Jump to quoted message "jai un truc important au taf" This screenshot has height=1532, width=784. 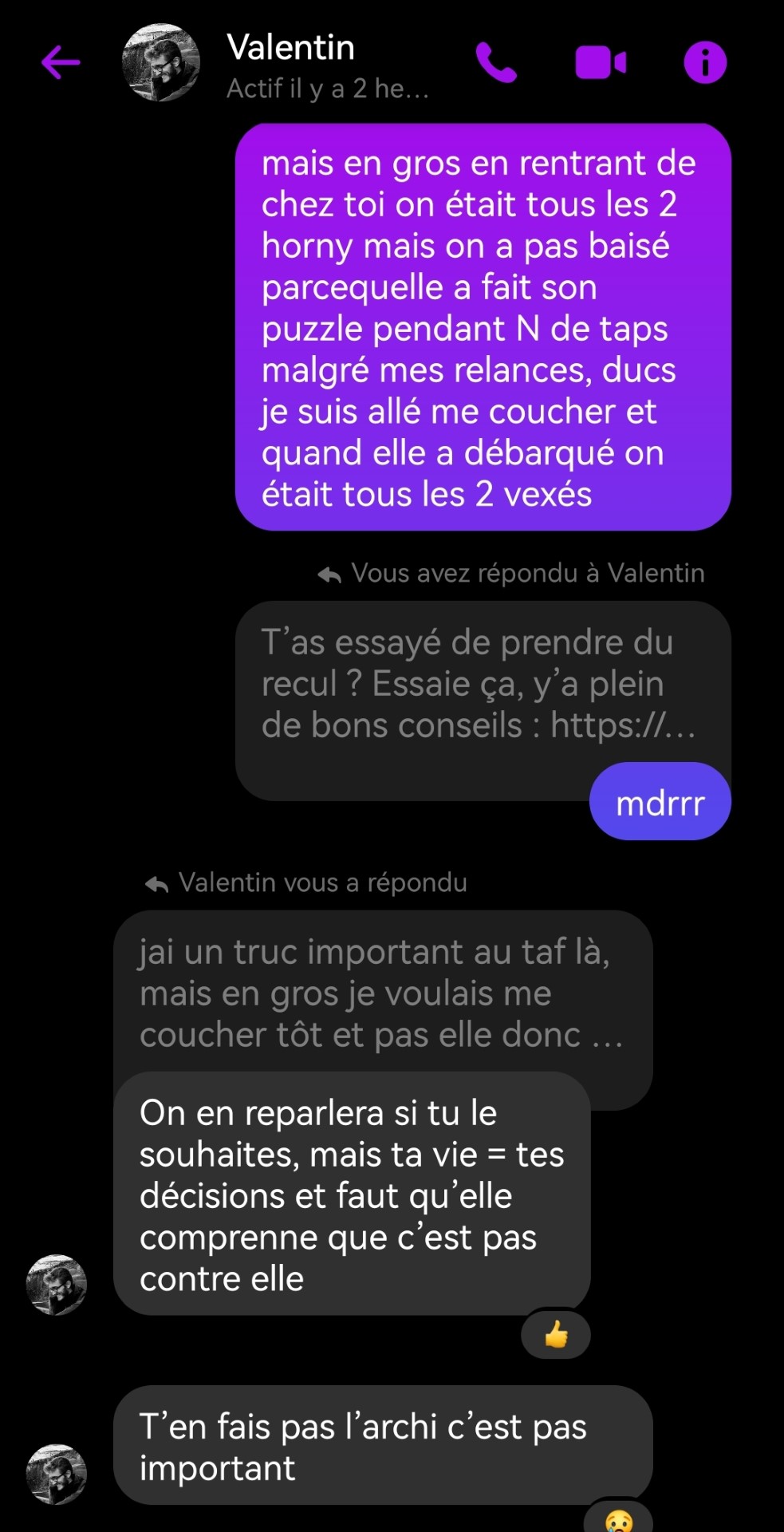(381, 993)
